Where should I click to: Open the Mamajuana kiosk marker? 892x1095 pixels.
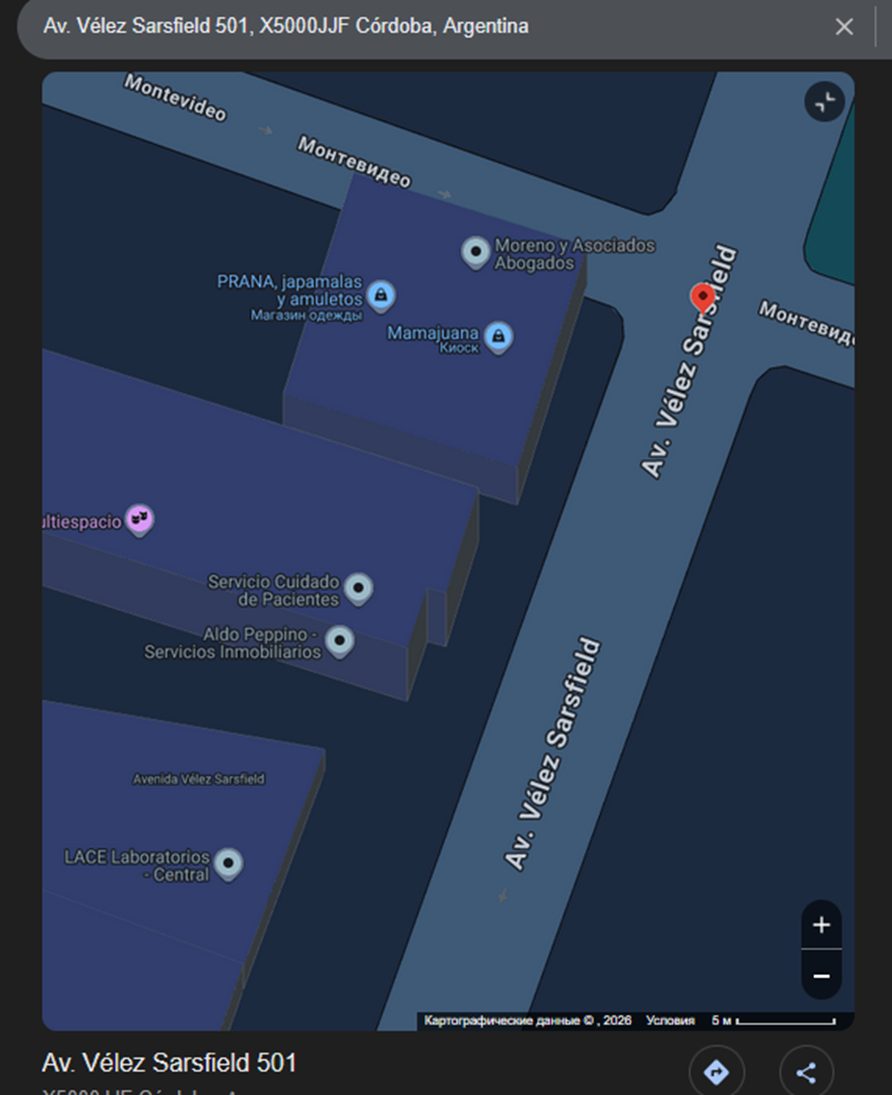click(x=498, y=336)
